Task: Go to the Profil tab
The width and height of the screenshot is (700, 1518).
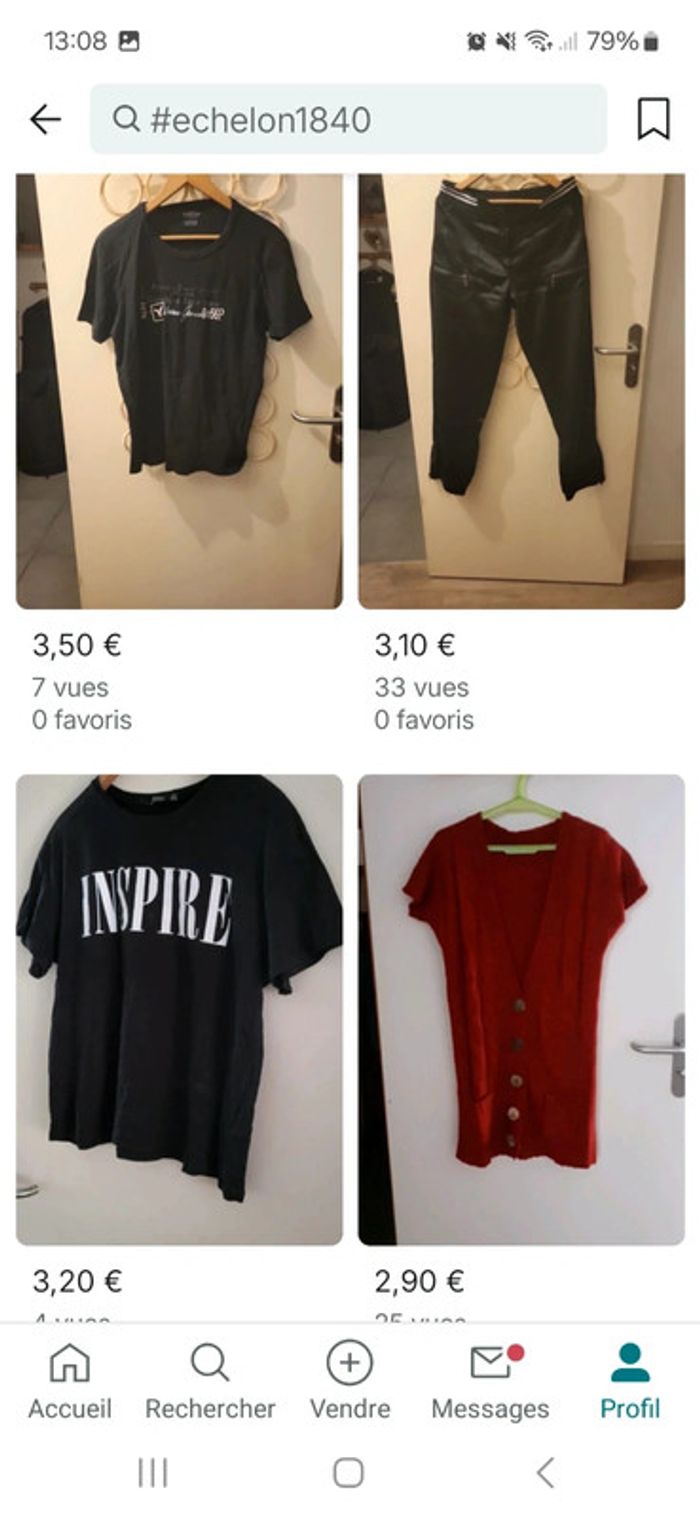Action: (630, 1382)
